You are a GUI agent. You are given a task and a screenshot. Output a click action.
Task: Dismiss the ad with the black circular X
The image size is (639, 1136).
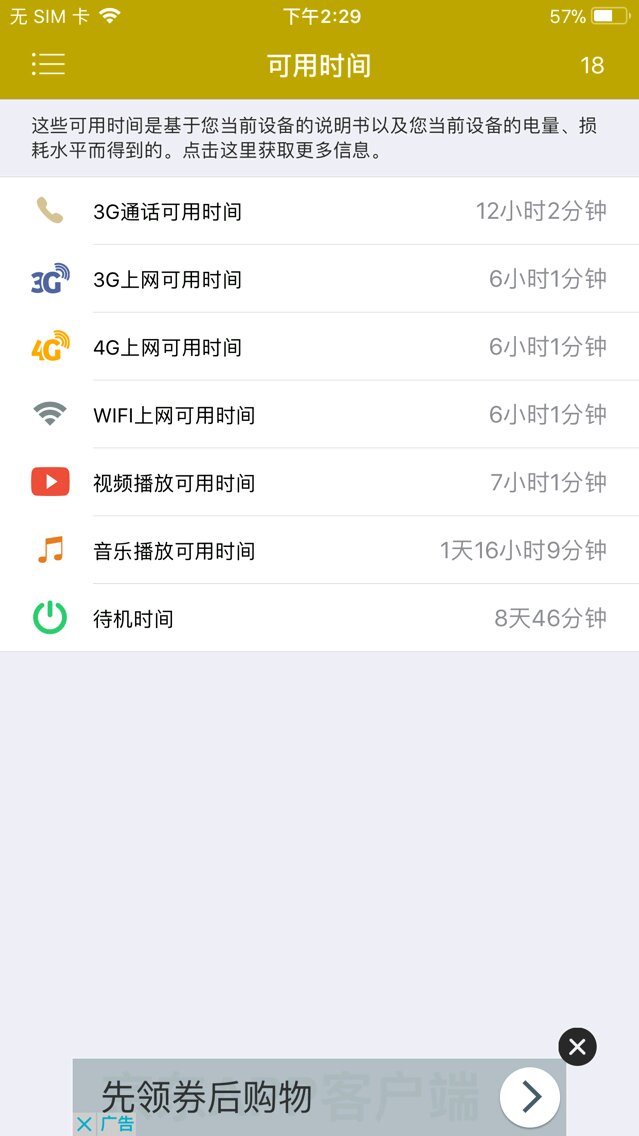click(577, 1047)
